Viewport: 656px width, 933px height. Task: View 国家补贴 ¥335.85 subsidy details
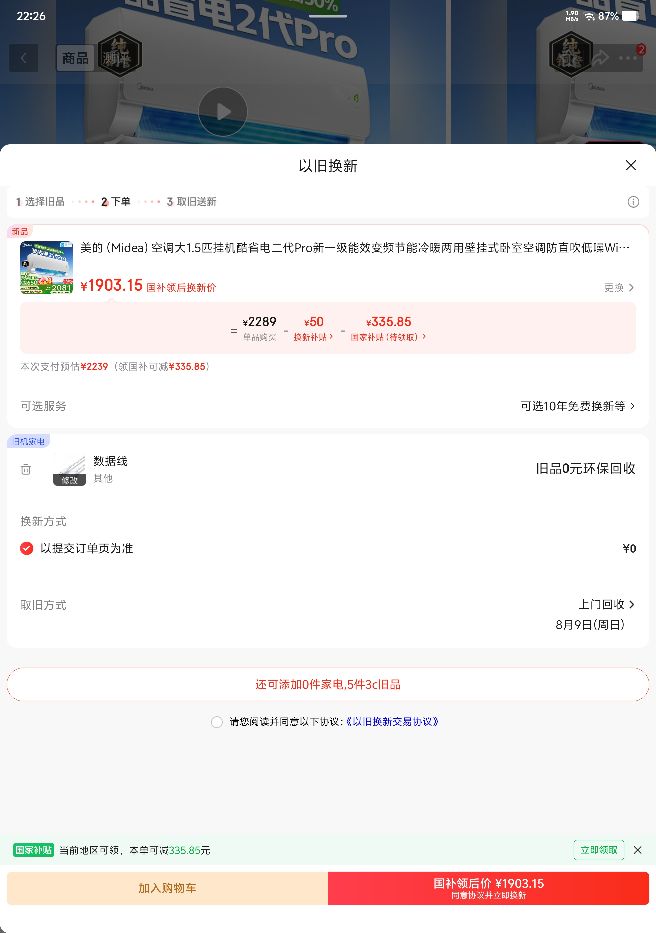388,328
